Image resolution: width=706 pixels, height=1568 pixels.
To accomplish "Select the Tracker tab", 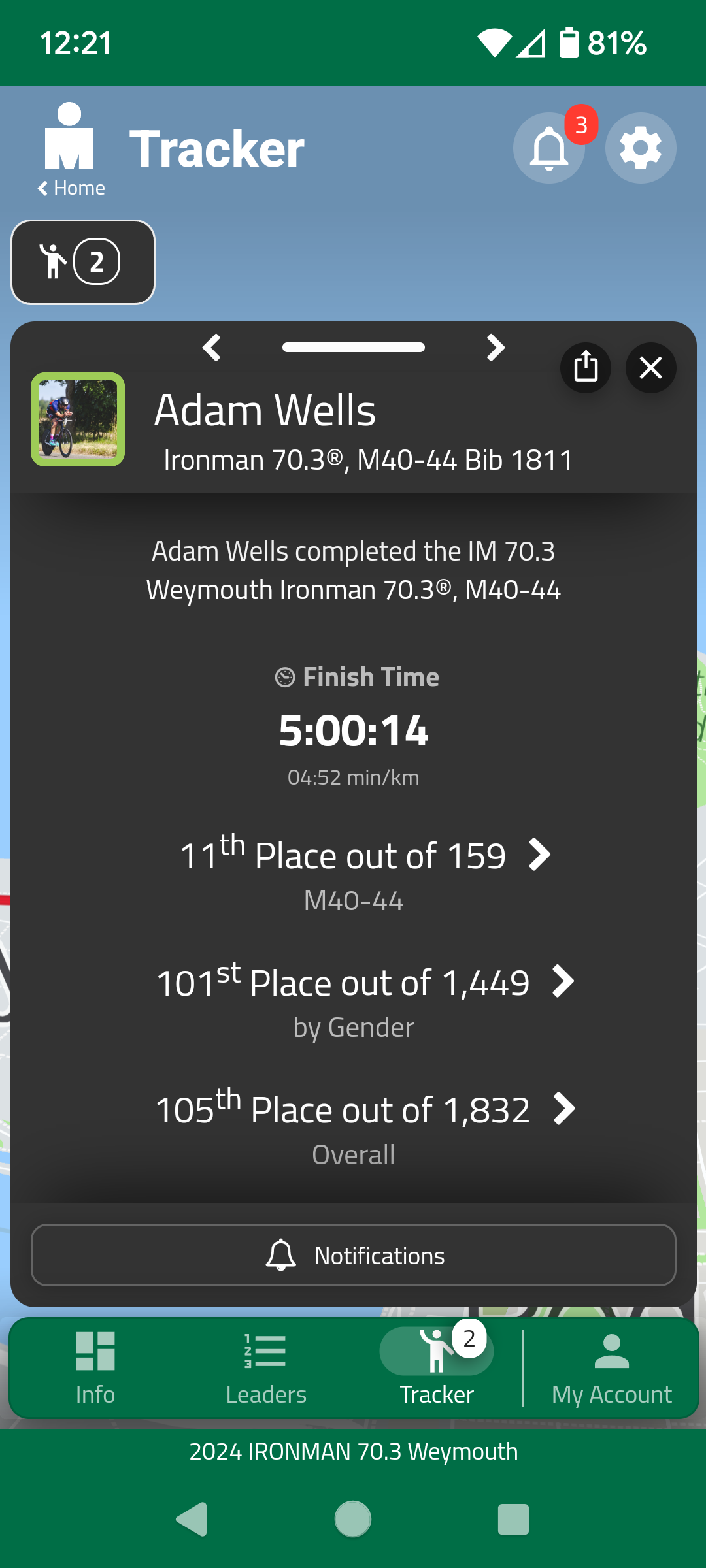I will coord(437,1367).
